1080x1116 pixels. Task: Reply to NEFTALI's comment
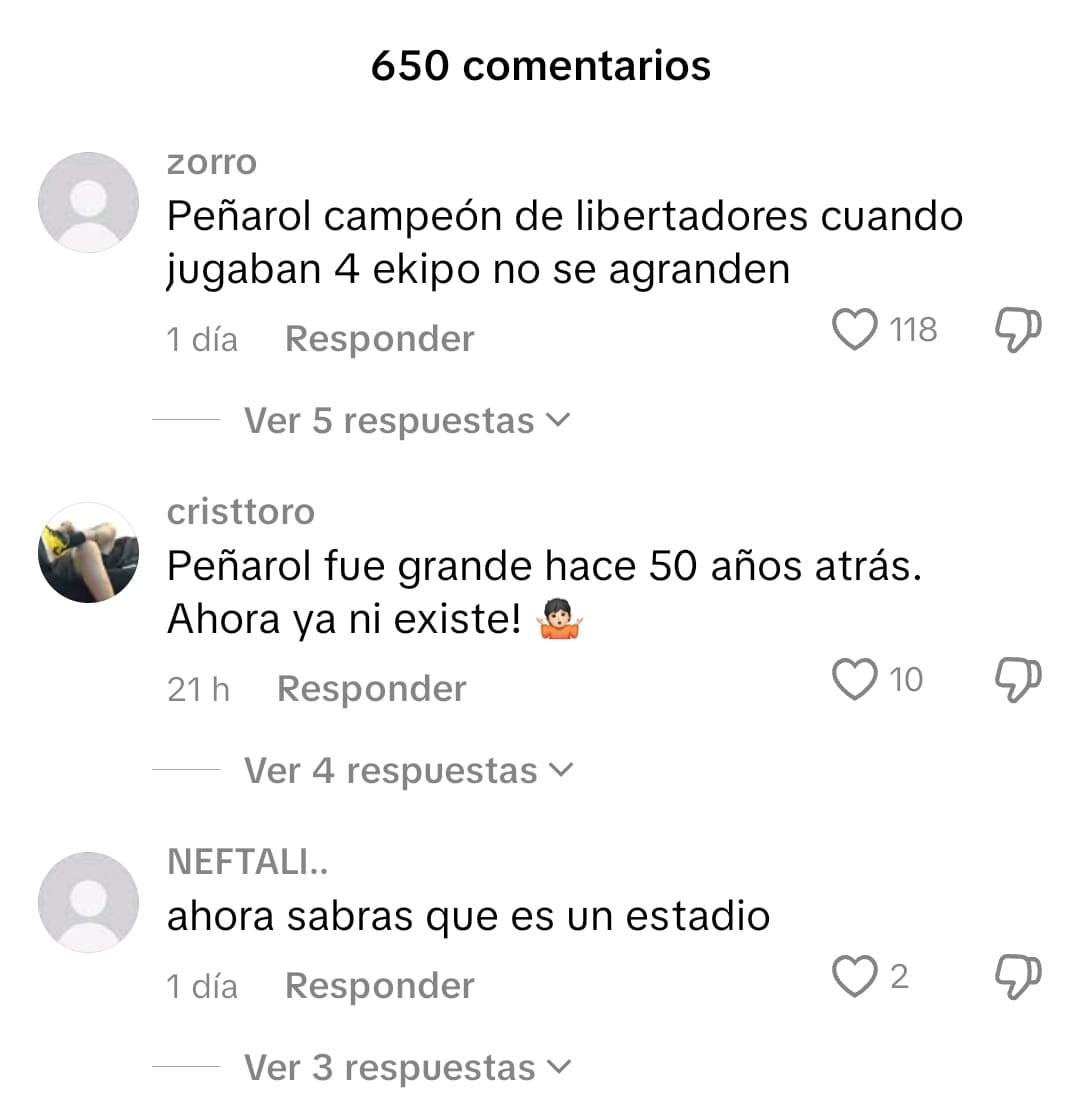click(x=379, y=986)
